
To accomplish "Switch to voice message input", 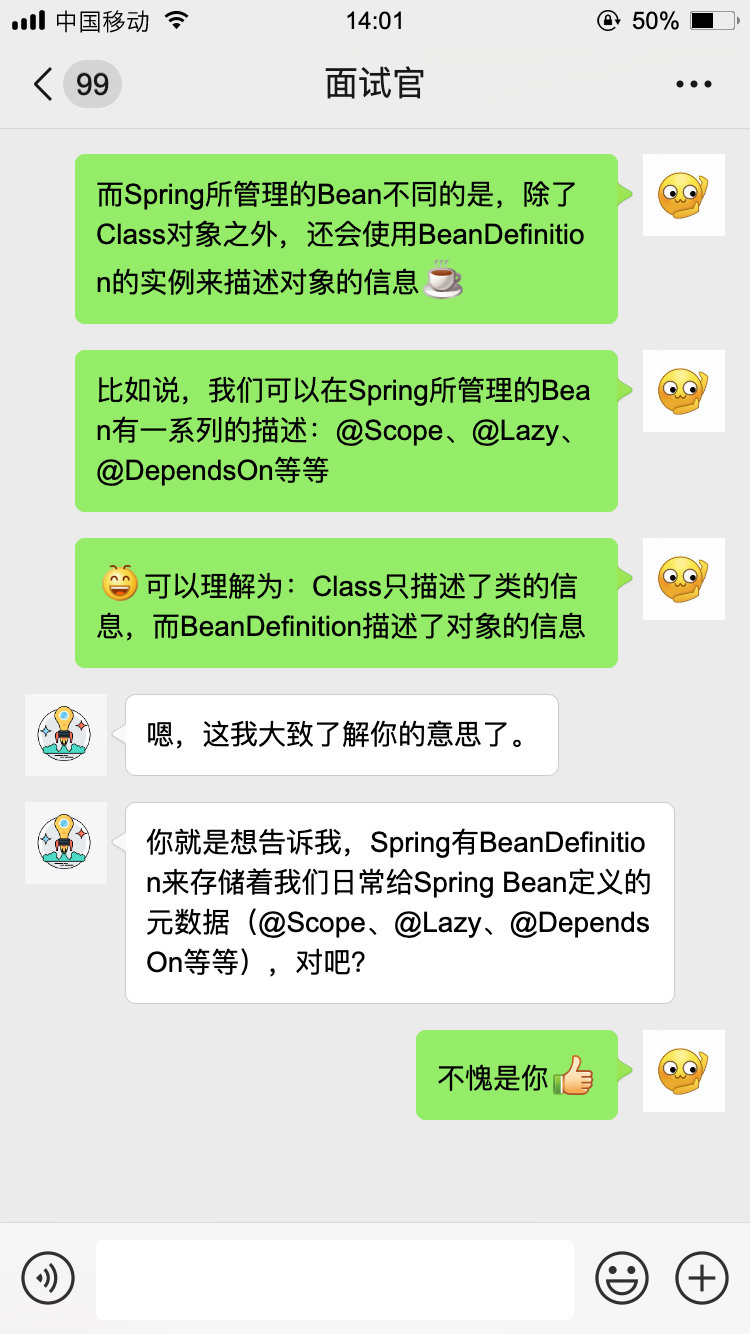I will 48,1277.
